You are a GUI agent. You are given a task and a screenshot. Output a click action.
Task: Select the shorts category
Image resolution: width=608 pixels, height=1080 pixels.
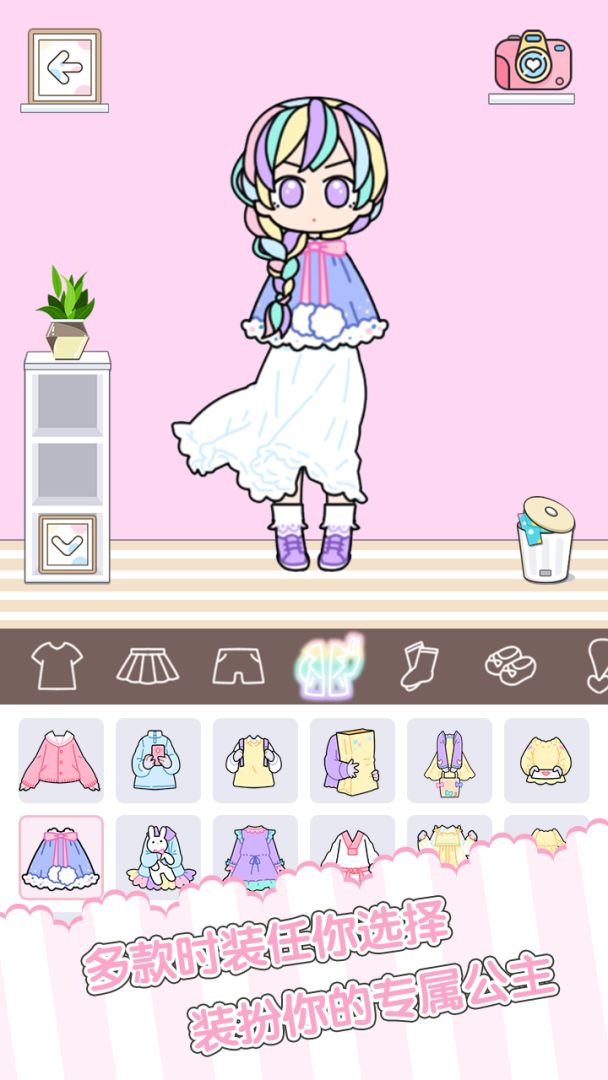pyautogui.click(x=238, y=666)
